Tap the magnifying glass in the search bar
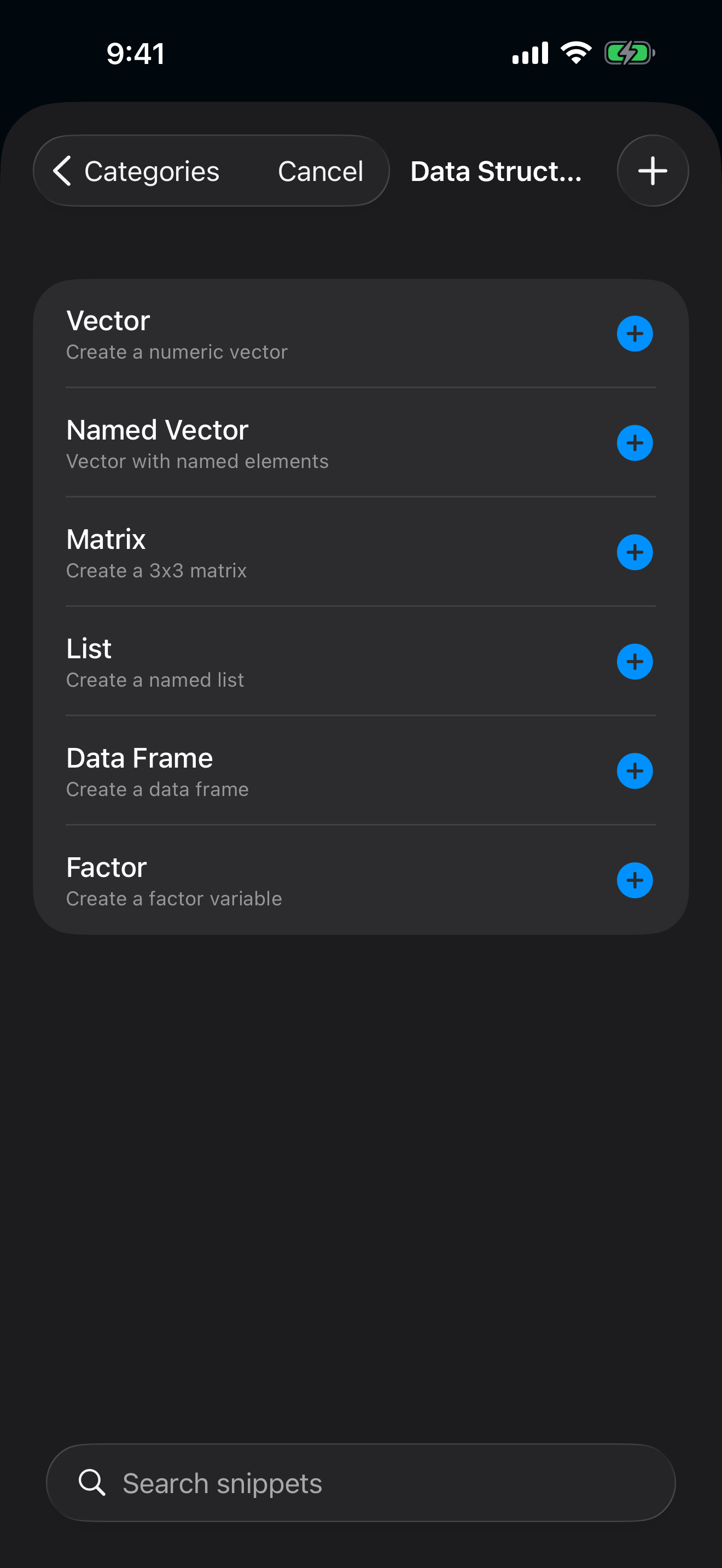 click(x=91, y=1482)
